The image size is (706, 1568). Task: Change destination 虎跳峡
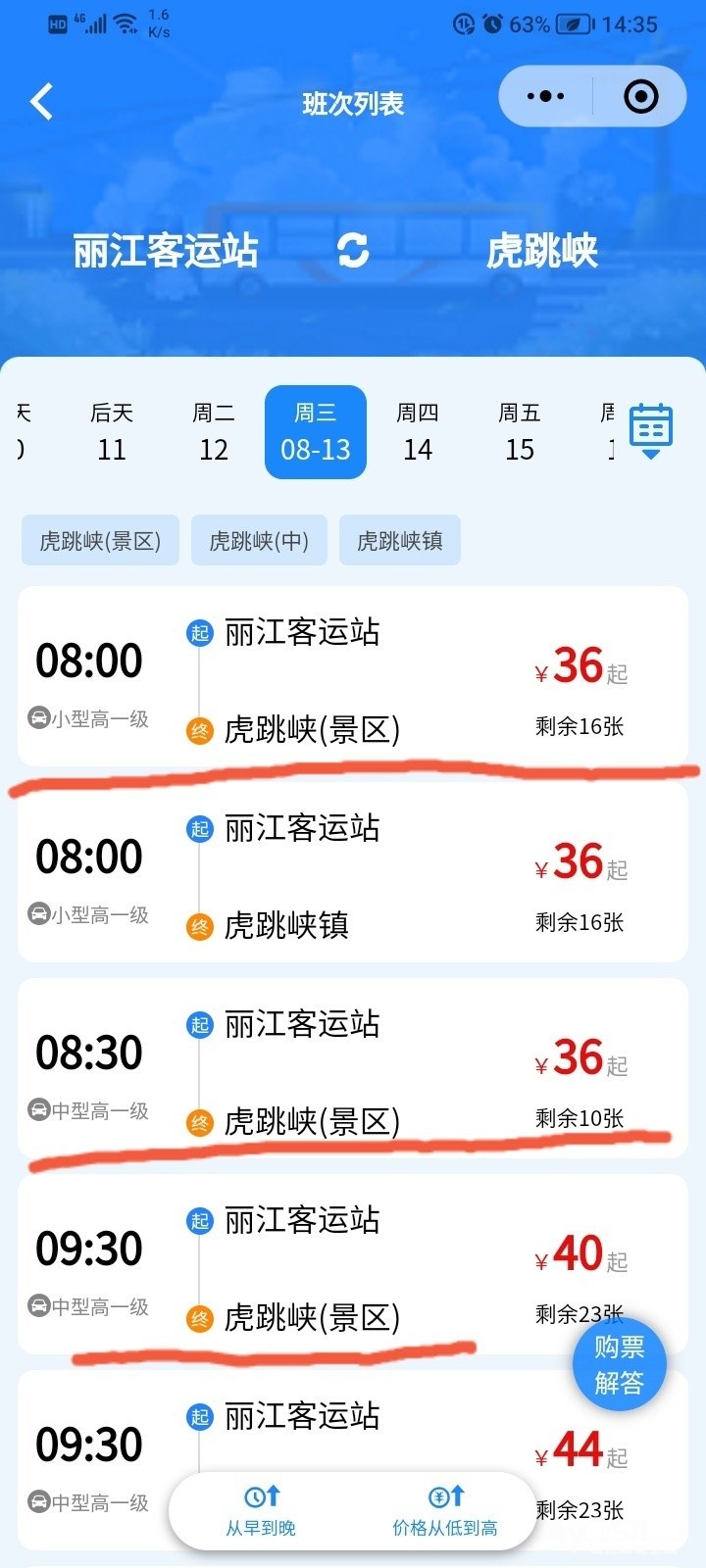tap(541, 251)
